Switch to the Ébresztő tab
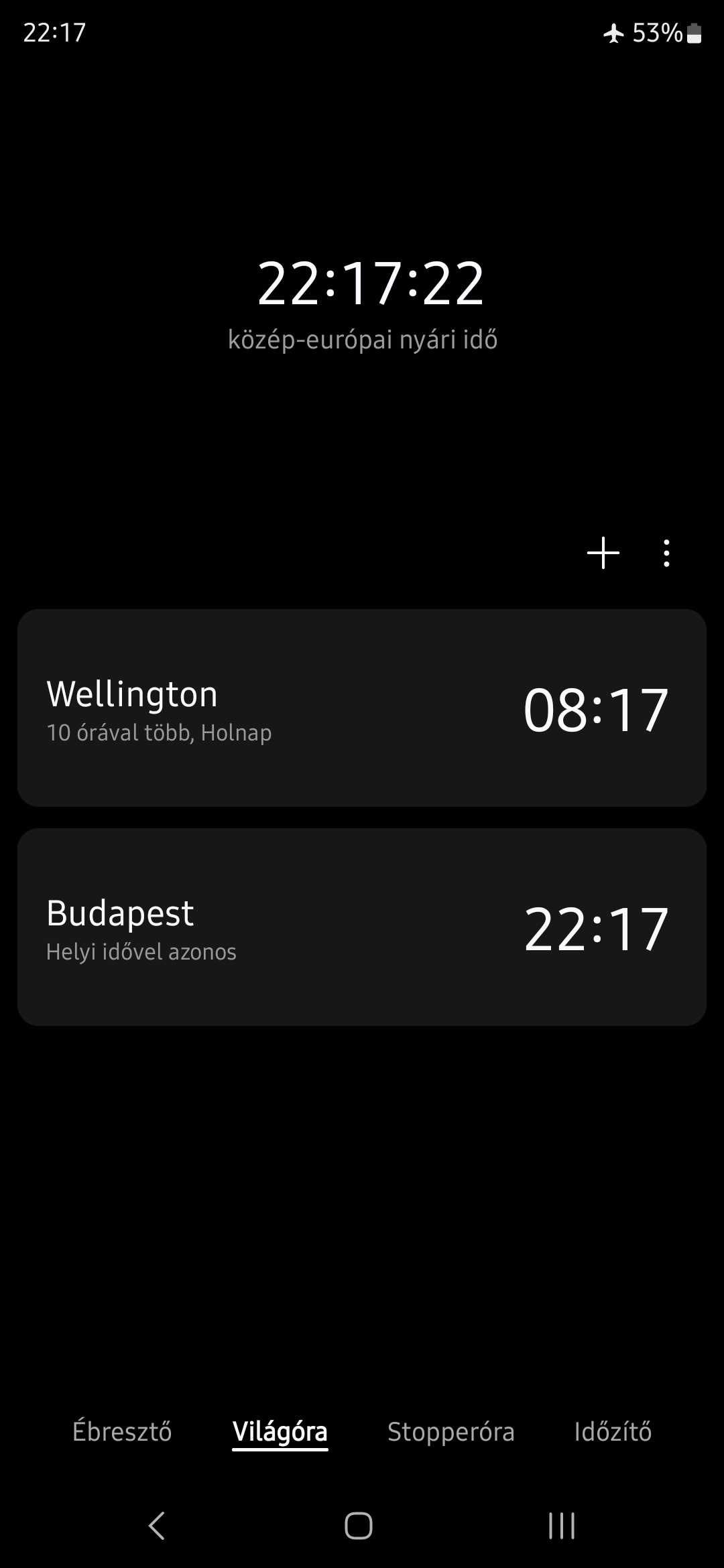The image size is (724, 1568). (x=122, y=1431)
